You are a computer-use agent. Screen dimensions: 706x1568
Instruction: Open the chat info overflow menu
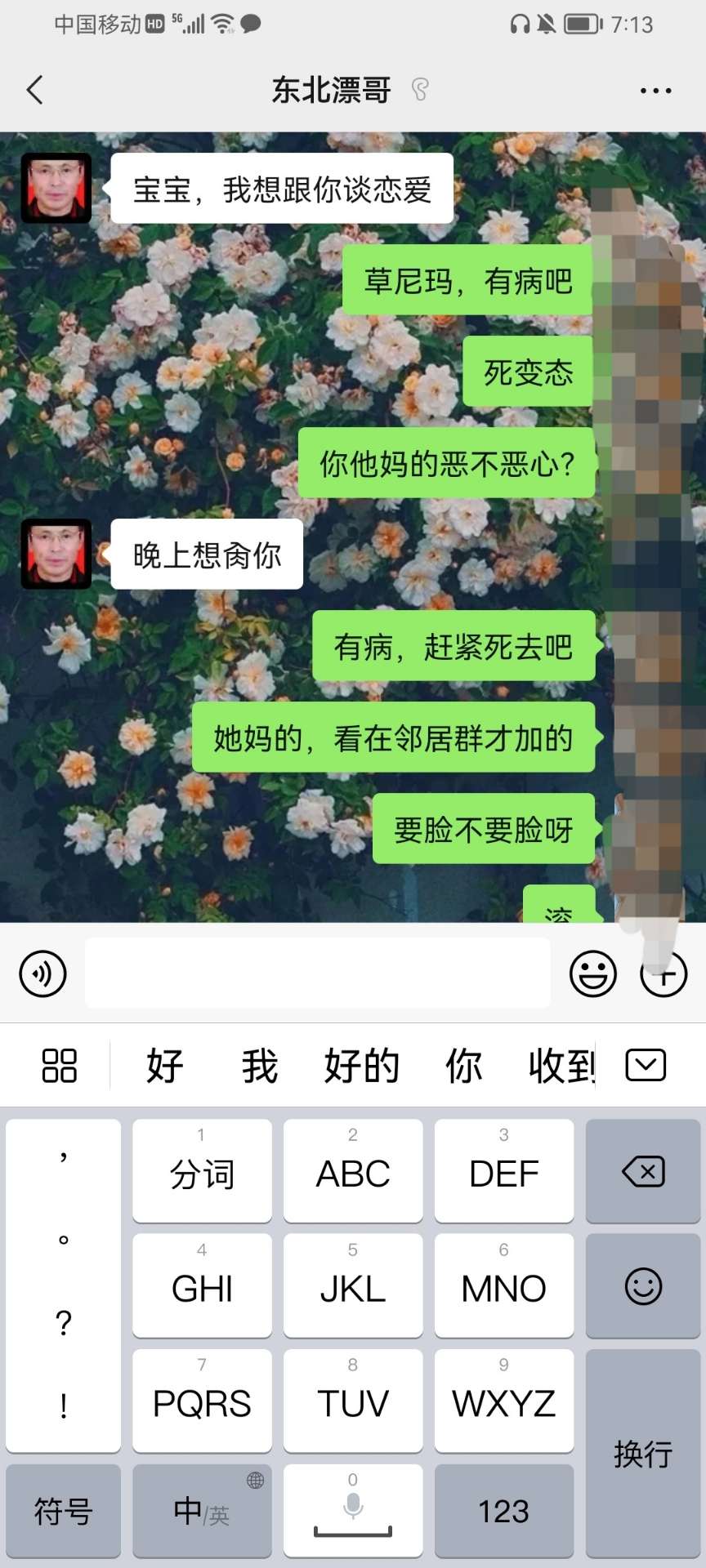coord(655,90)
